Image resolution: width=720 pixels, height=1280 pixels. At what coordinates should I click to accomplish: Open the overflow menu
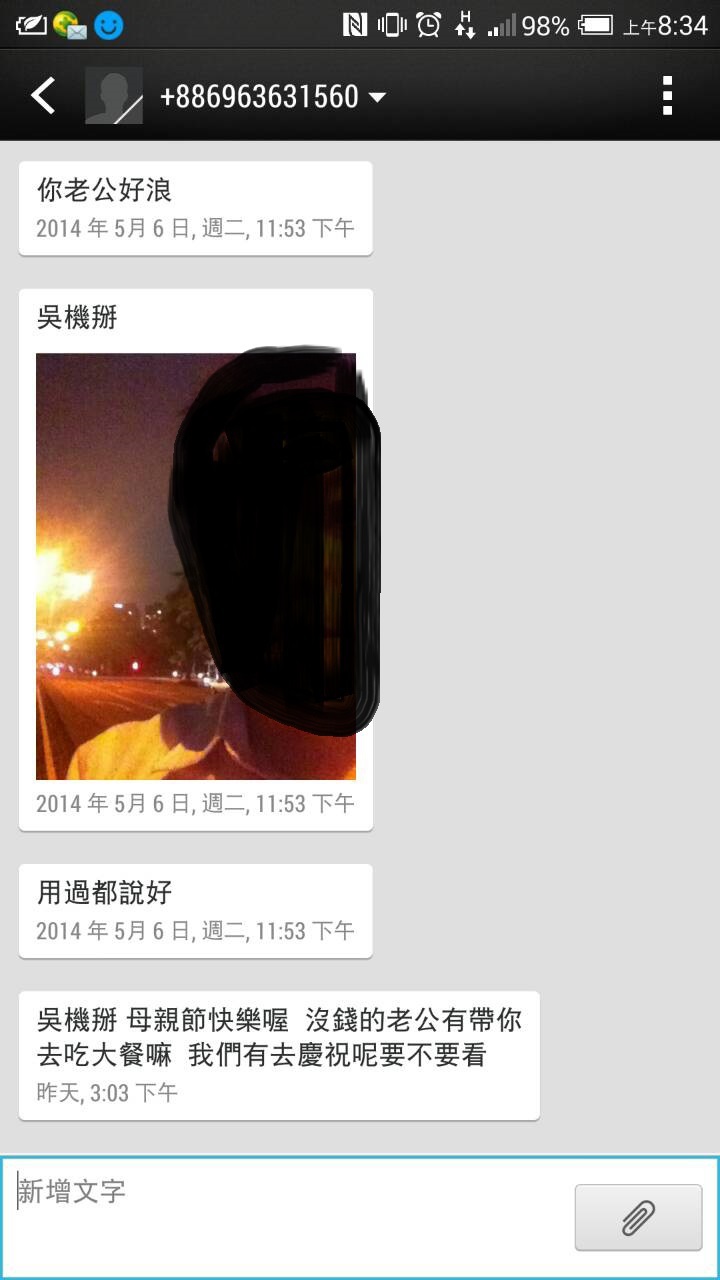667,96
